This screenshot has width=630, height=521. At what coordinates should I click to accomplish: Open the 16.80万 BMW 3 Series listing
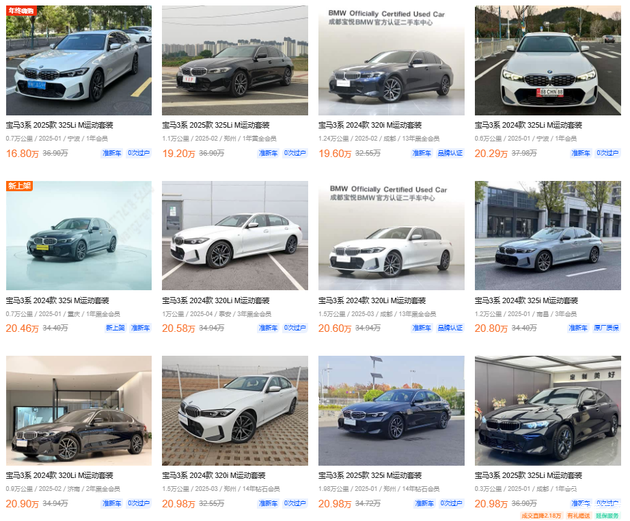click(x=79, y=60)
